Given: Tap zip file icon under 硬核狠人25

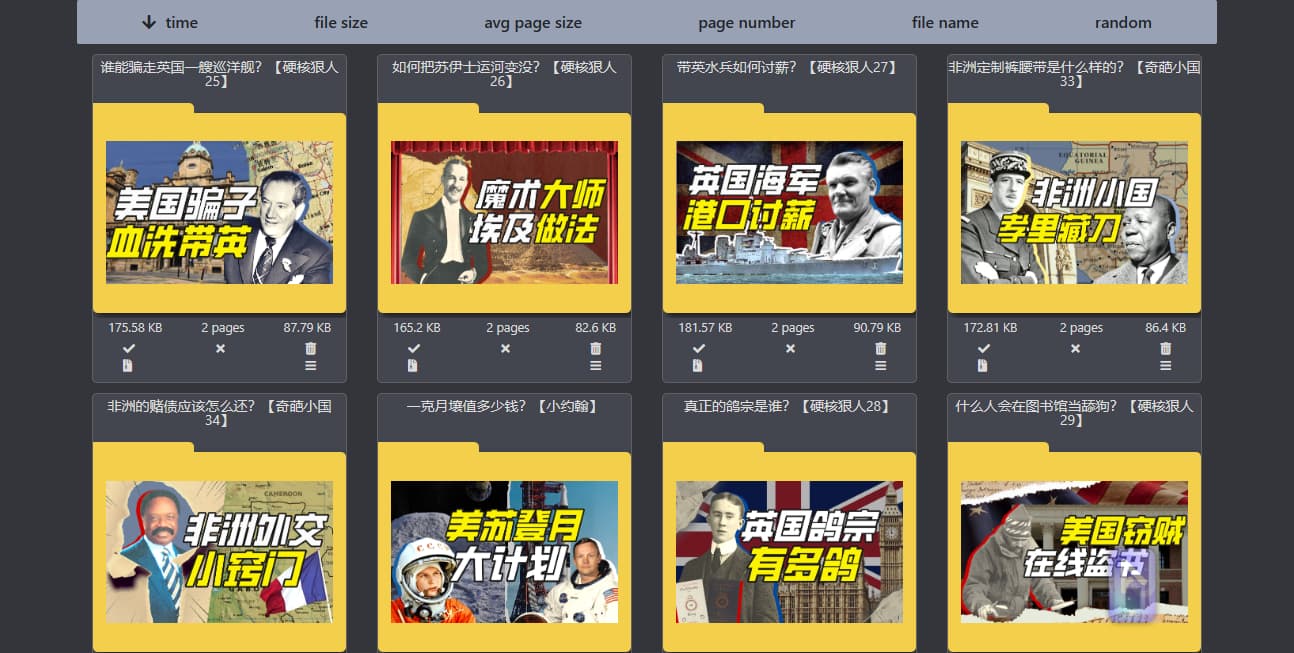Looking at the screenshot, I should [x=127, y=366].
